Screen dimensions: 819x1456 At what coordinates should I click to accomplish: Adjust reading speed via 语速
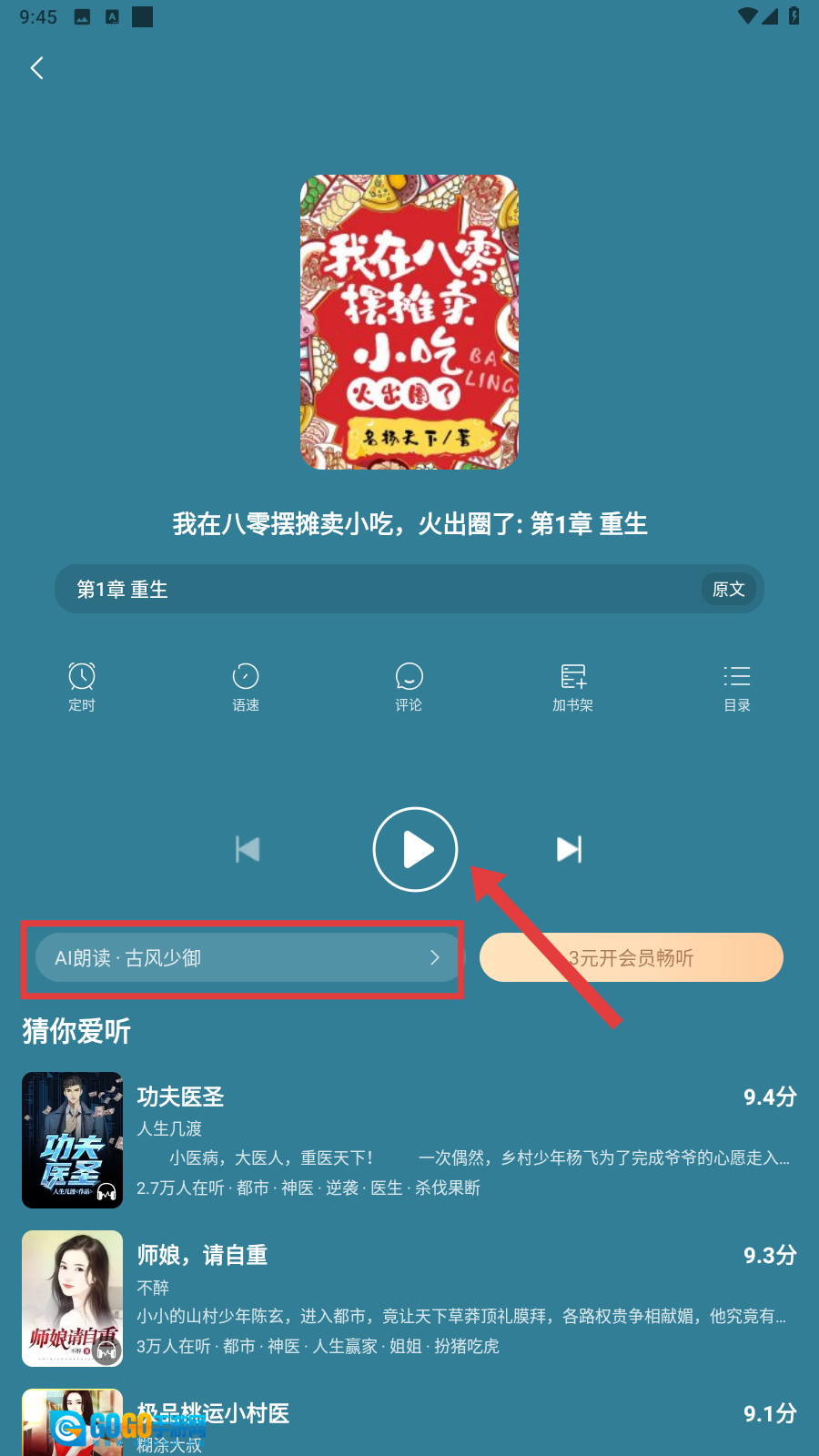pos(246,687)
